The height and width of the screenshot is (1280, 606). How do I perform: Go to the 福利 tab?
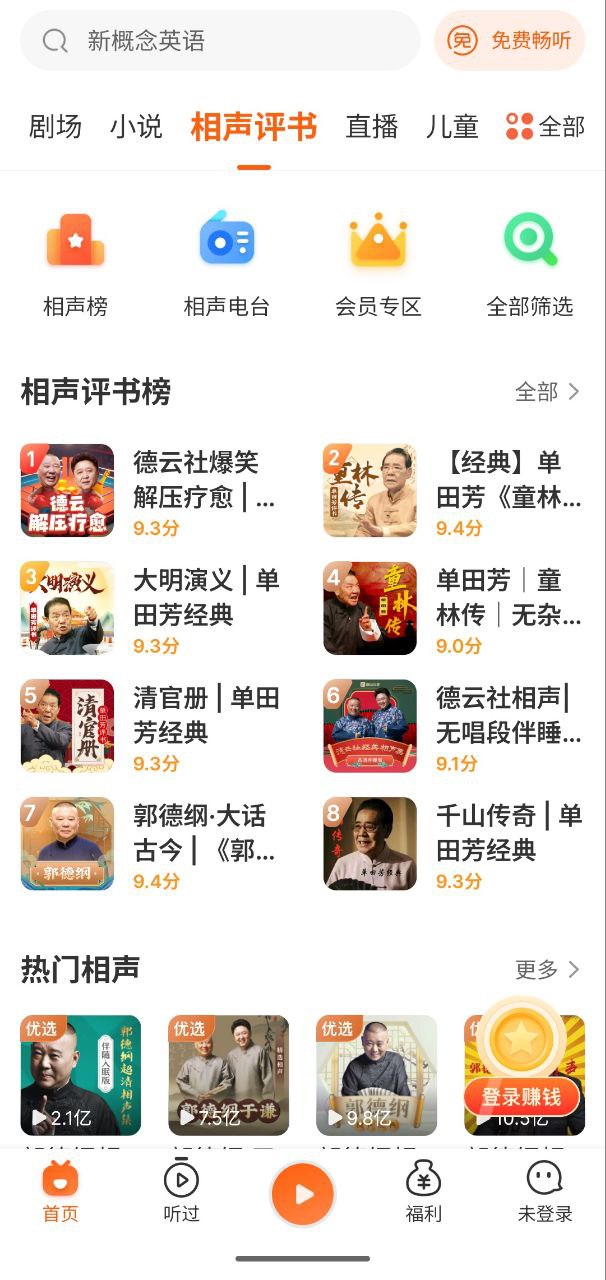pos(423,1194)
